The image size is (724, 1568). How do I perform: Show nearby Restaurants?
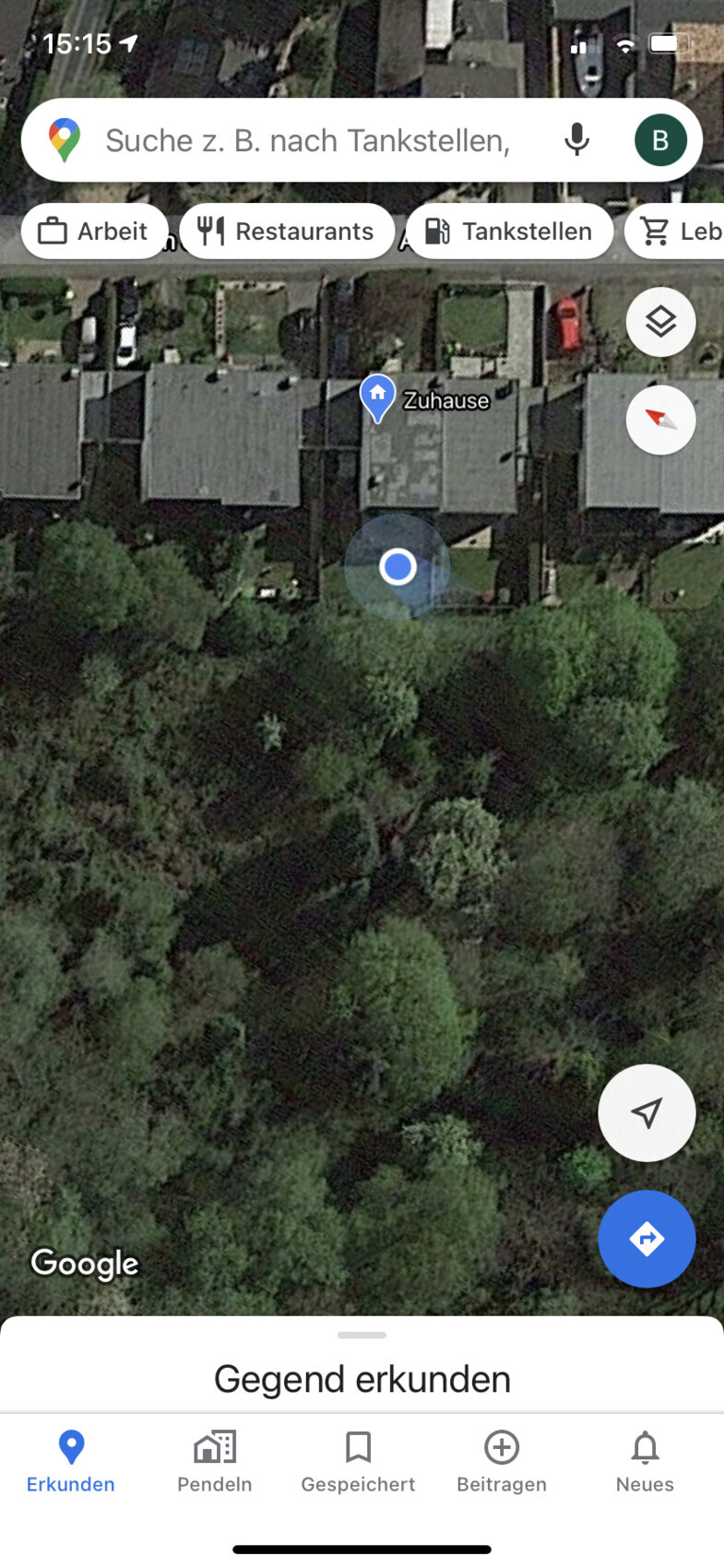pos(287,232)
